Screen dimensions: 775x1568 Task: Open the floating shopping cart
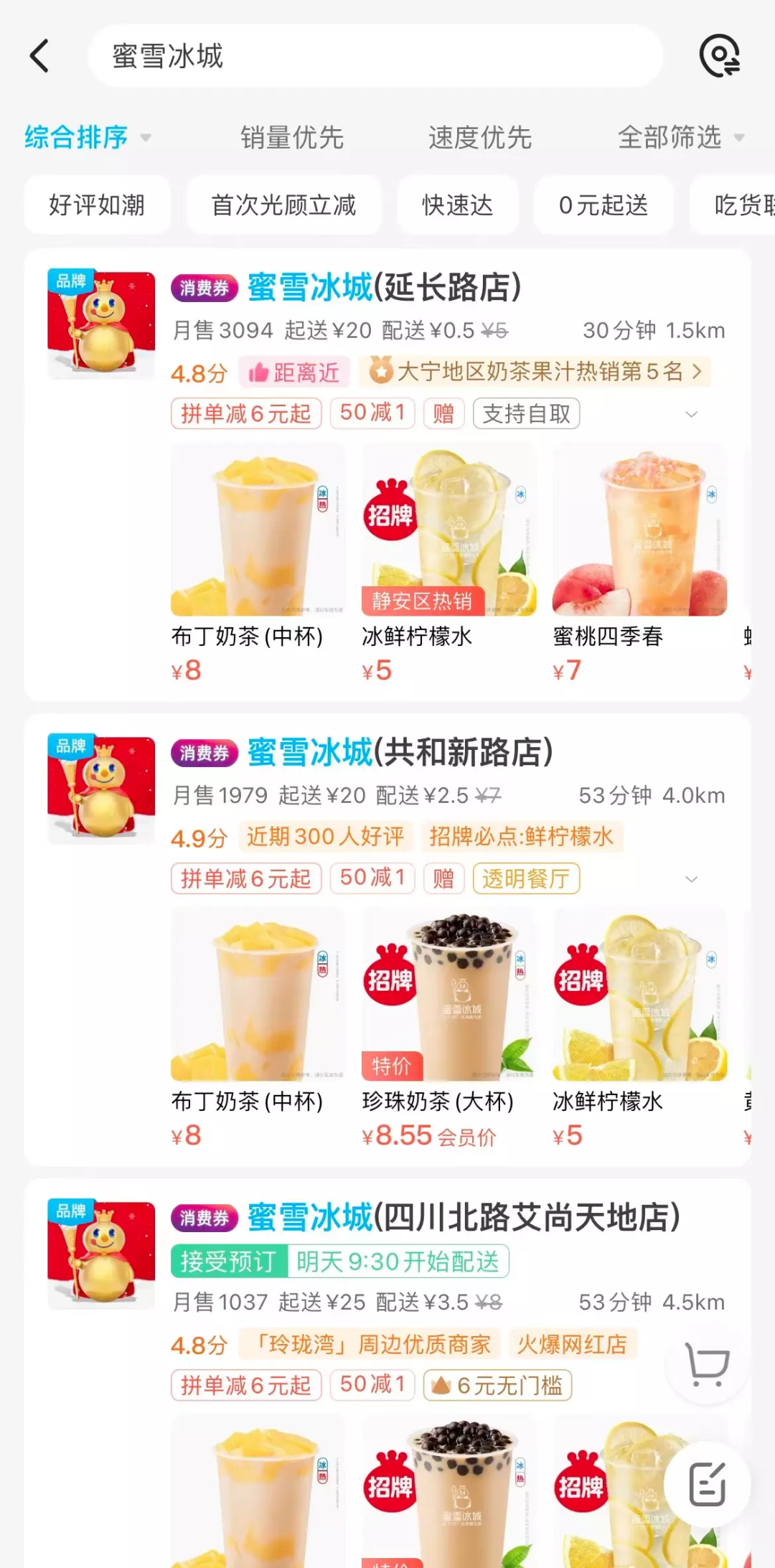coord(708,1364)
